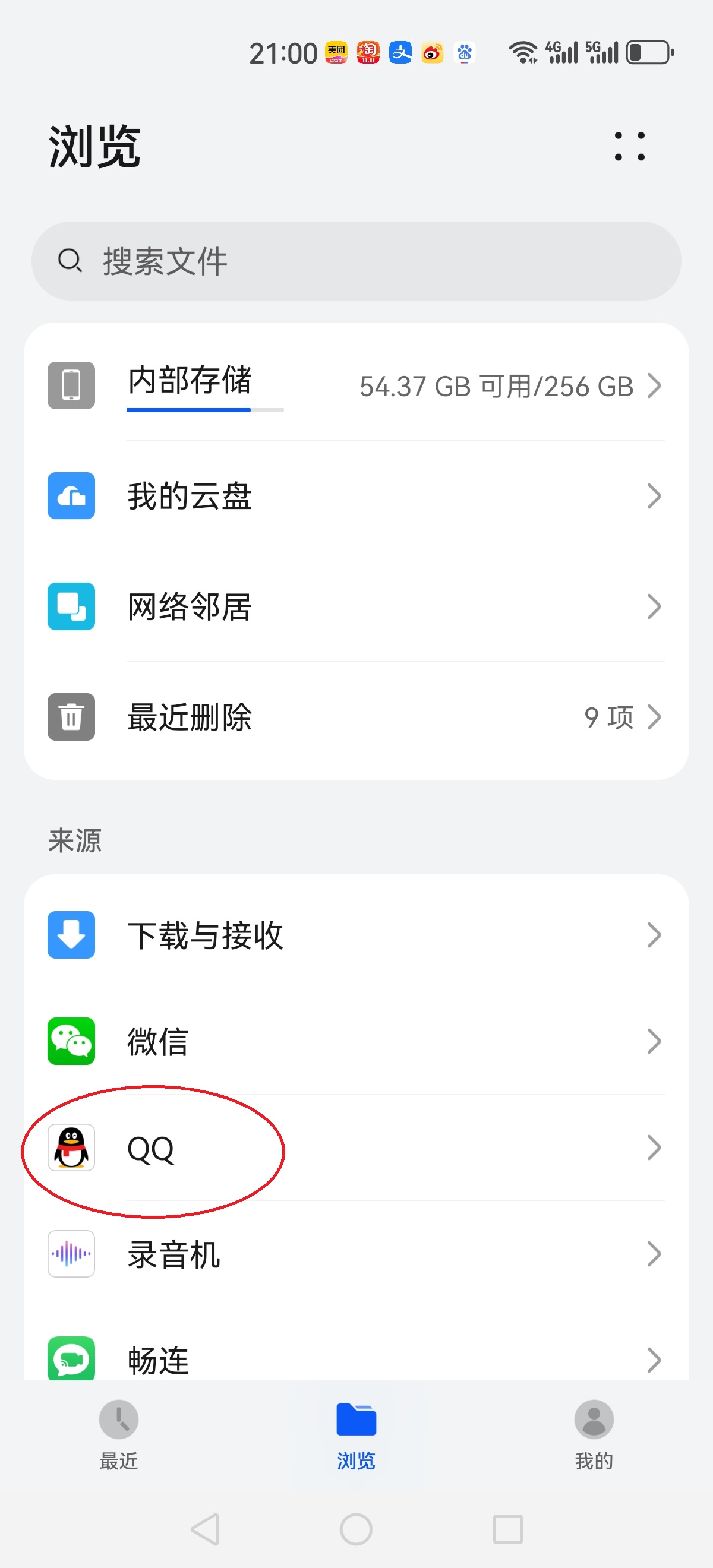Open 网络邻居 network neighbors
The height and width of the screenshot is (1568, 713).
click(356, 606)
